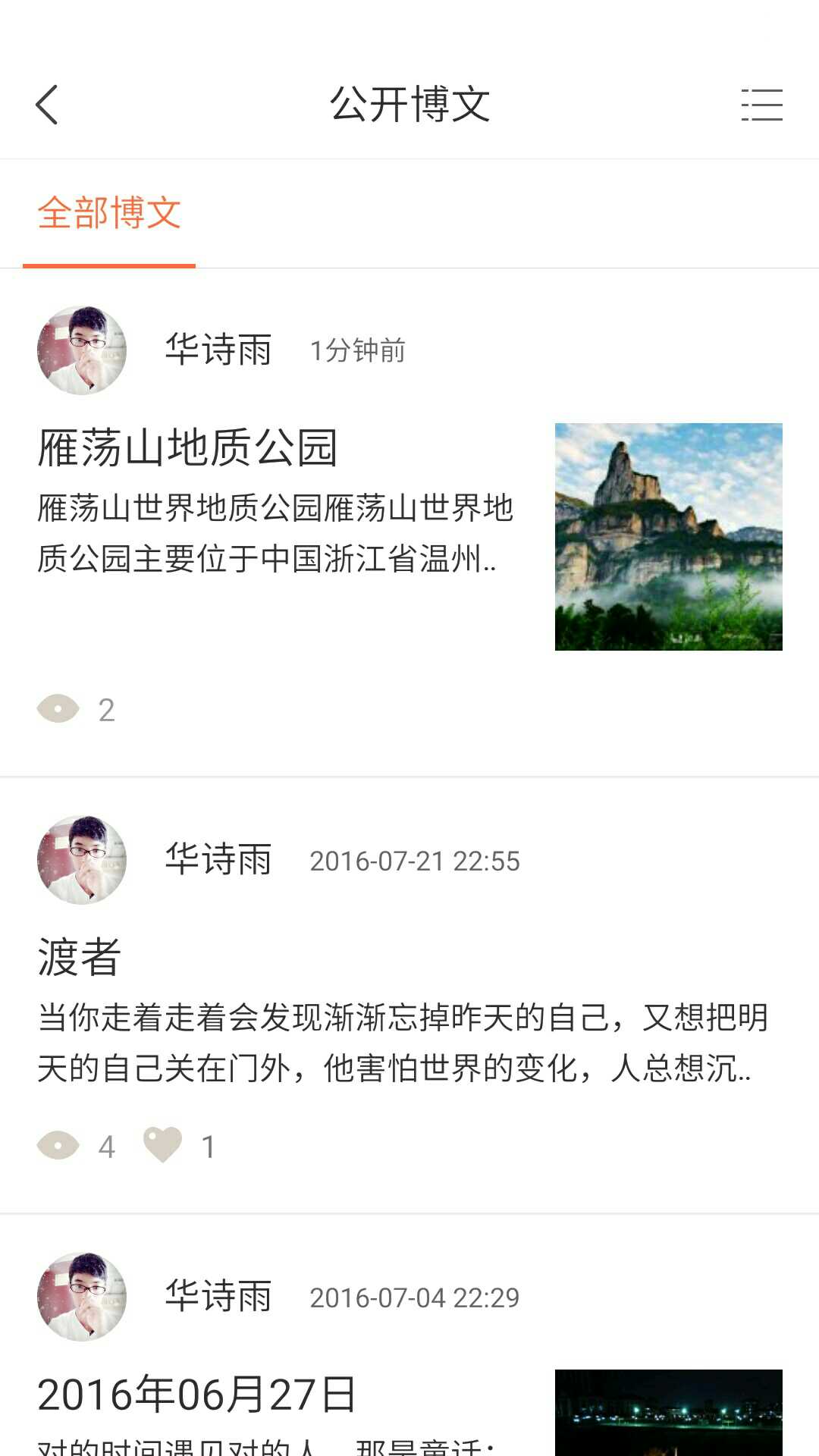This screenshot has height=1456, width=819.
Task: Select the 全部博文 tab
Action: (109, 213)
